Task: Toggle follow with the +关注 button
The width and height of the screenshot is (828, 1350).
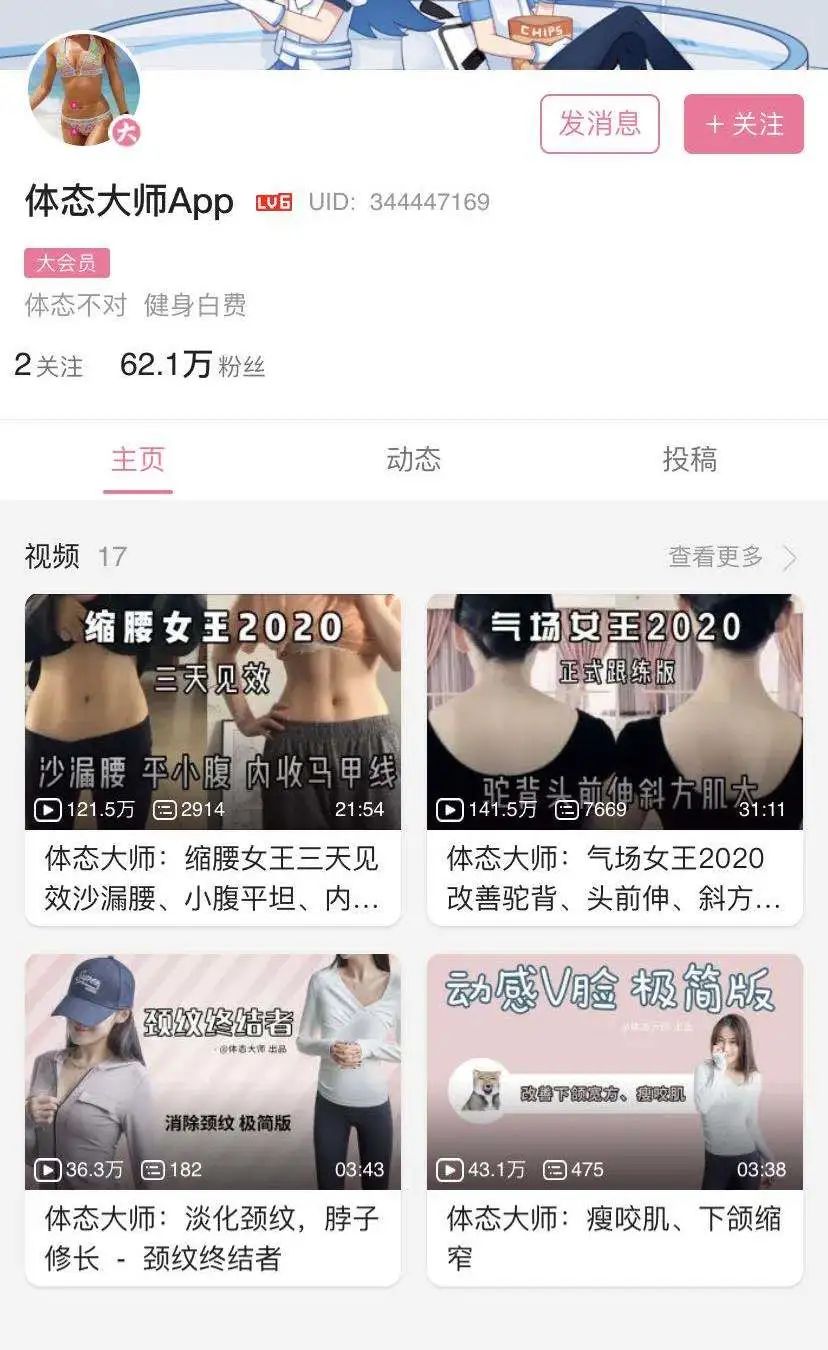Action: point(744,123)
